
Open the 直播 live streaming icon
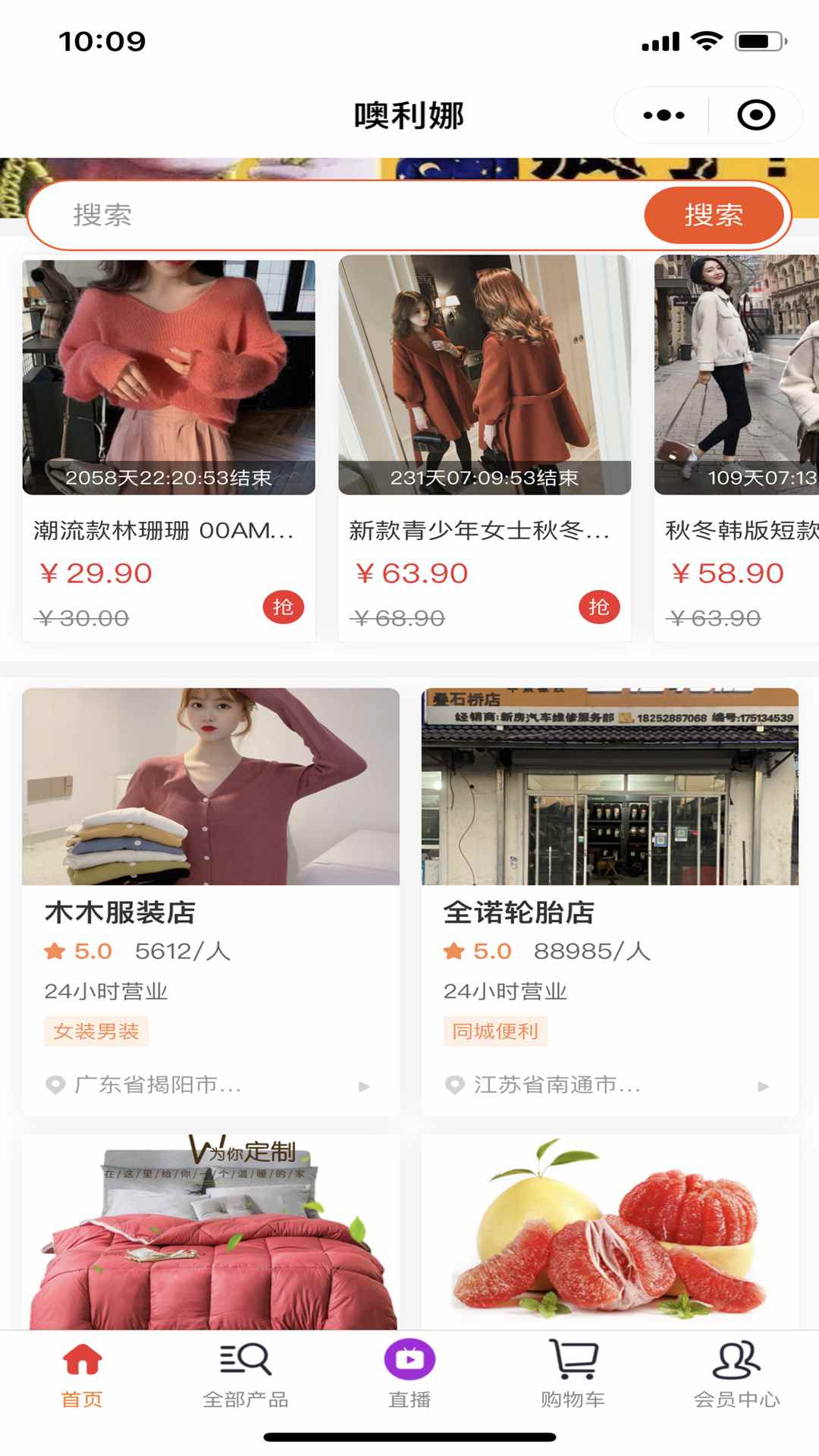point(409,1360)
